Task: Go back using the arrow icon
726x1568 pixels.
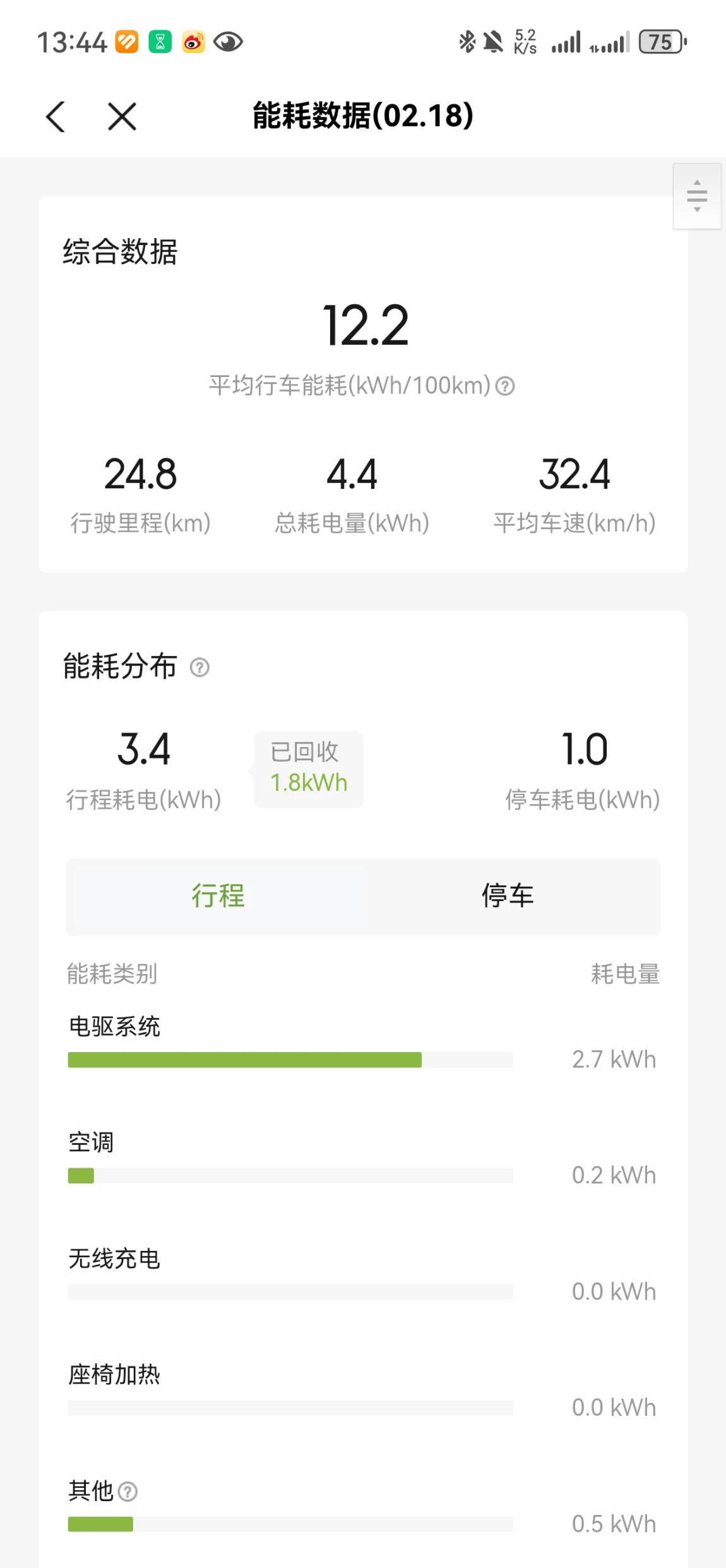Action: (x=56, y=117)
